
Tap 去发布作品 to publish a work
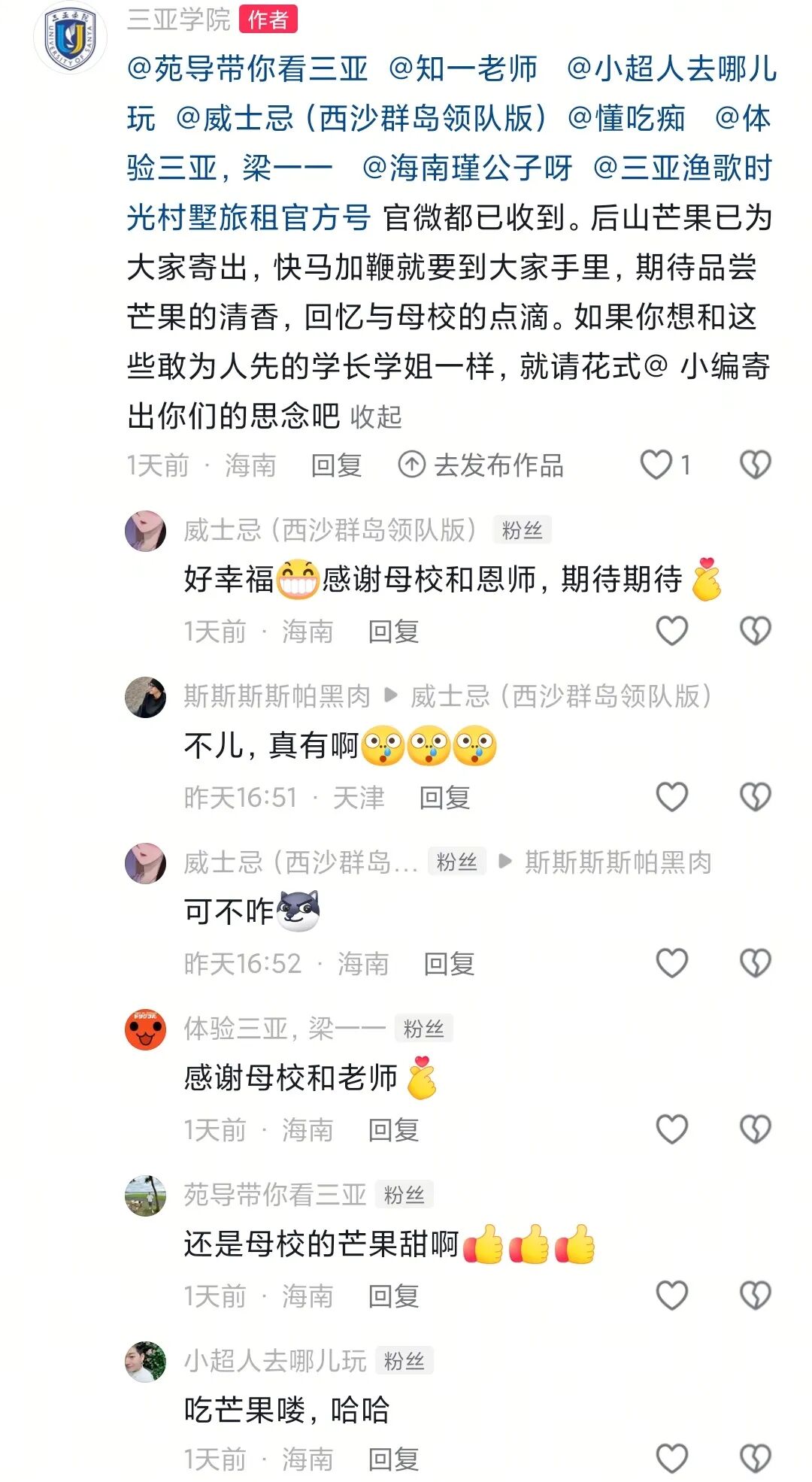coord(481,465)
